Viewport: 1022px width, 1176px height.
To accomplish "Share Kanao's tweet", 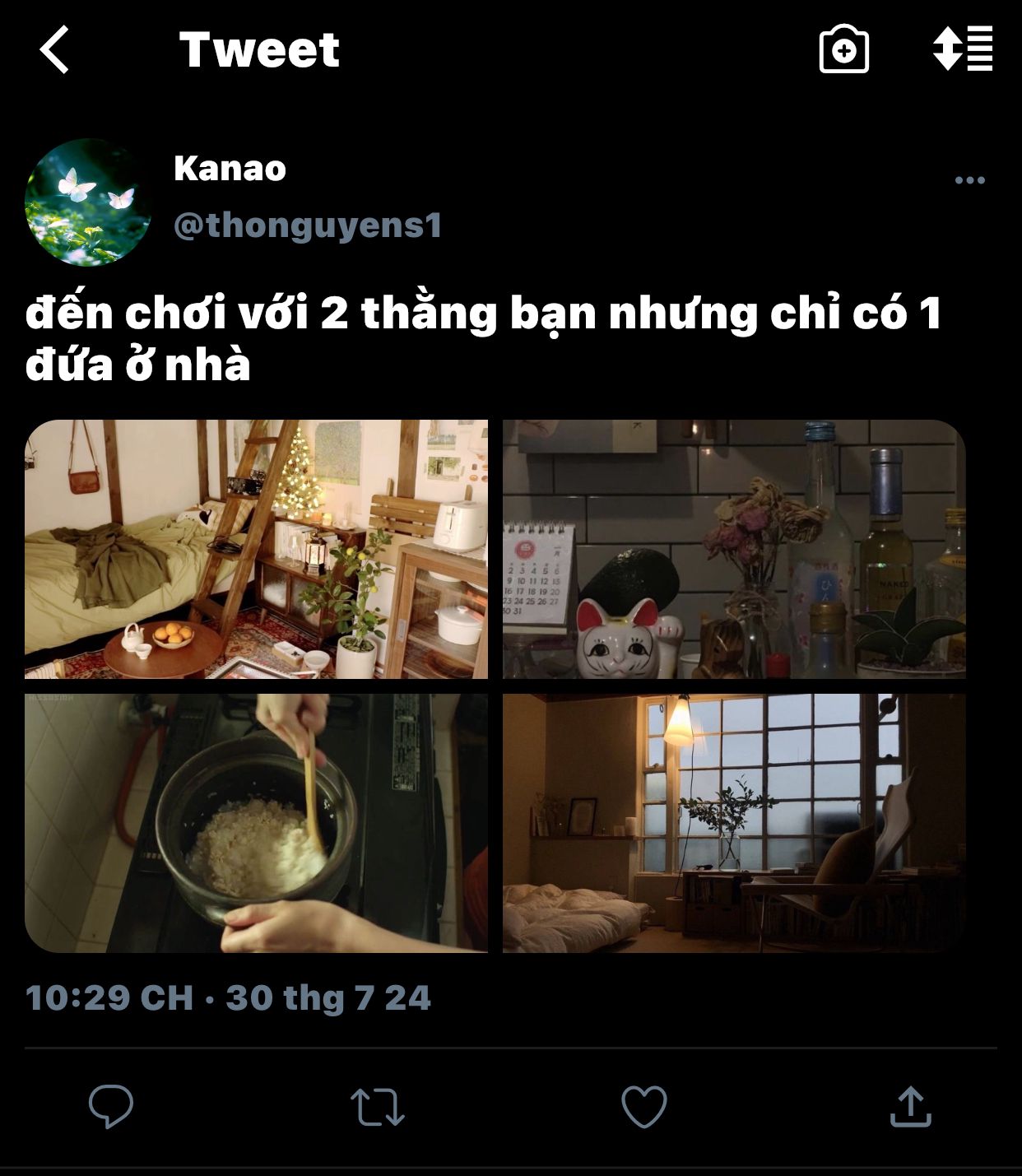I will click(910, 1106).
